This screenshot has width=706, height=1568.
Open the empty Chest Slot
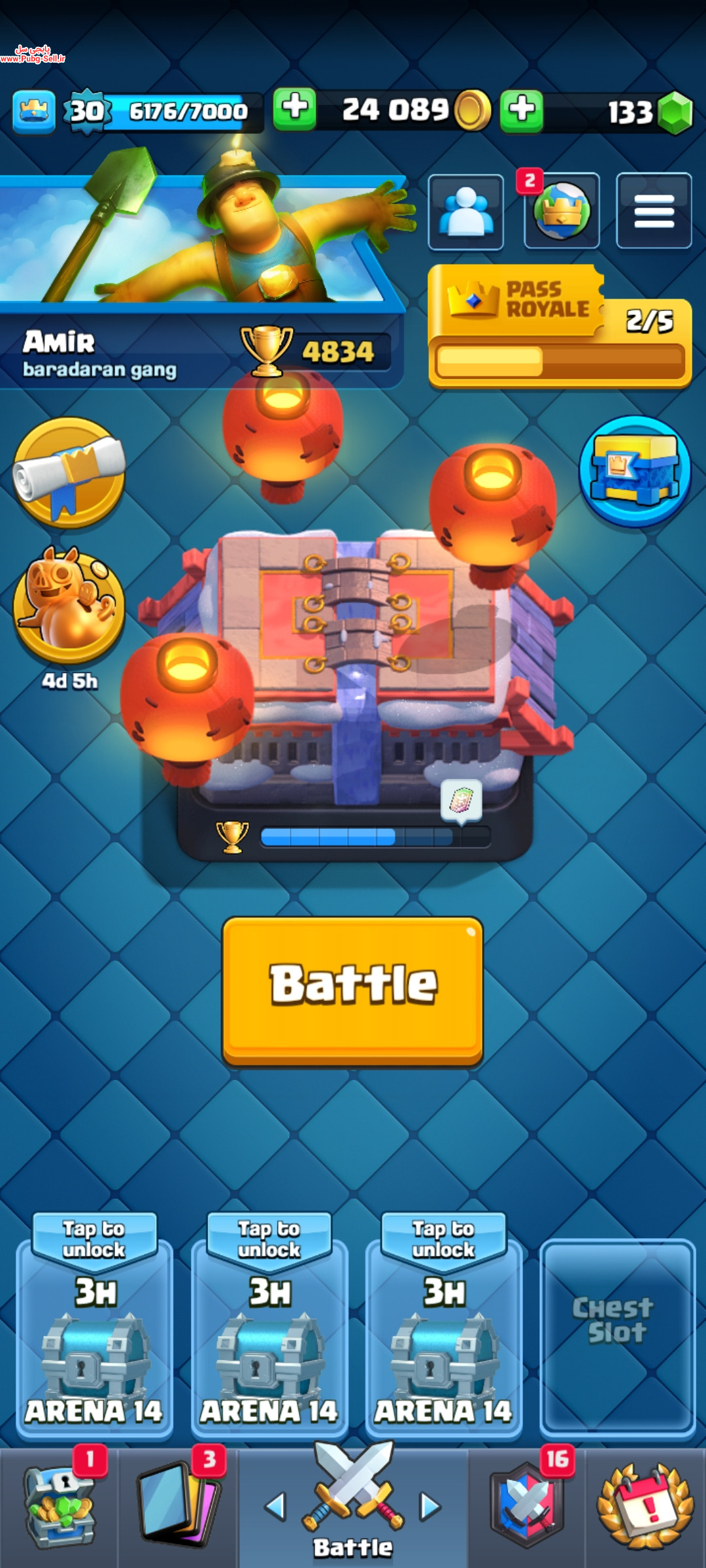616,1337
